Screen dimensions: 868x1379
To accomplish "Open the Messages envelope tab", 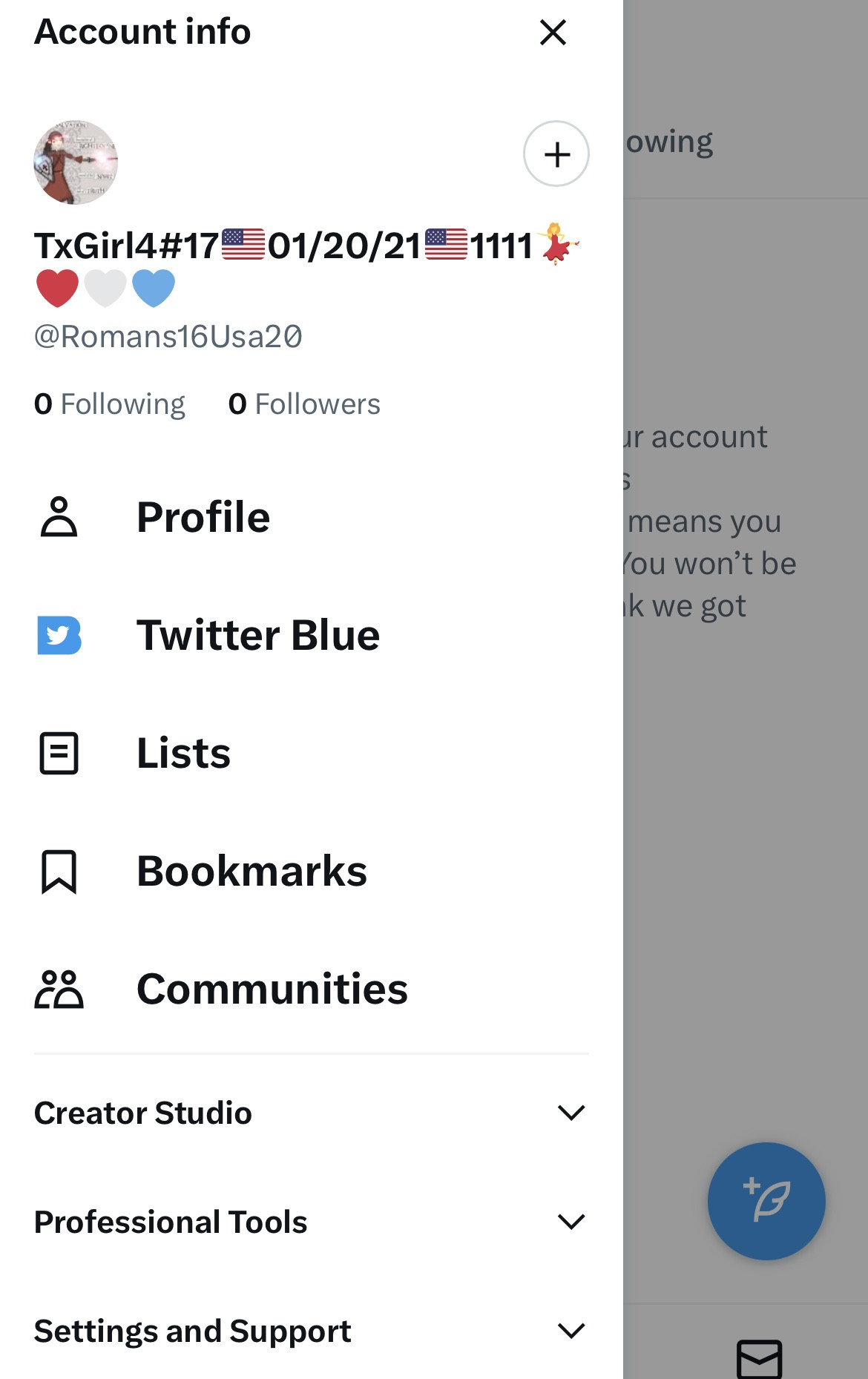I will tap(759, 1359).
